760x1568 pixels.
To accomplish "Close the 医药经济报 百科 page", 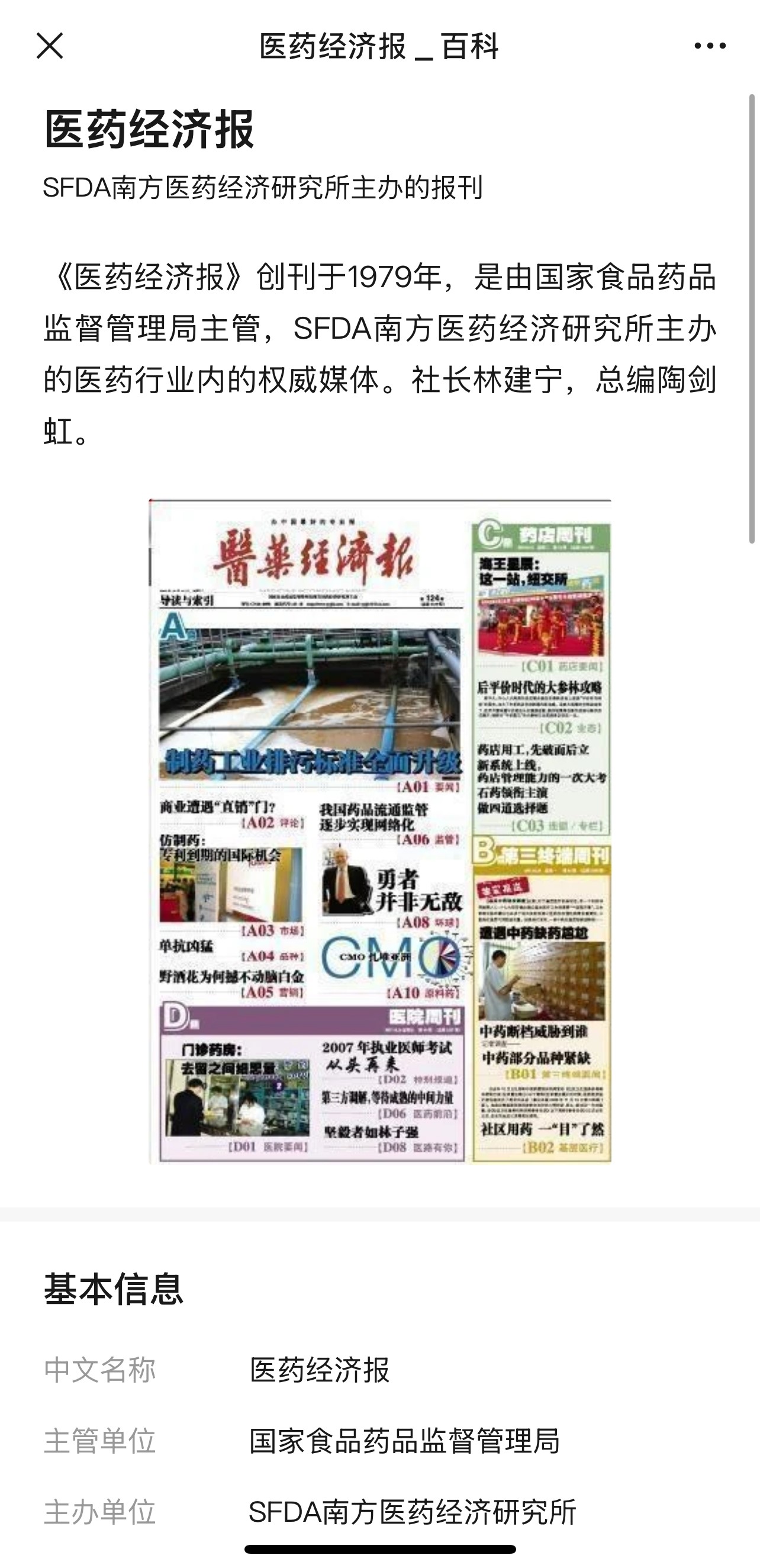I will tap(49, 46).
